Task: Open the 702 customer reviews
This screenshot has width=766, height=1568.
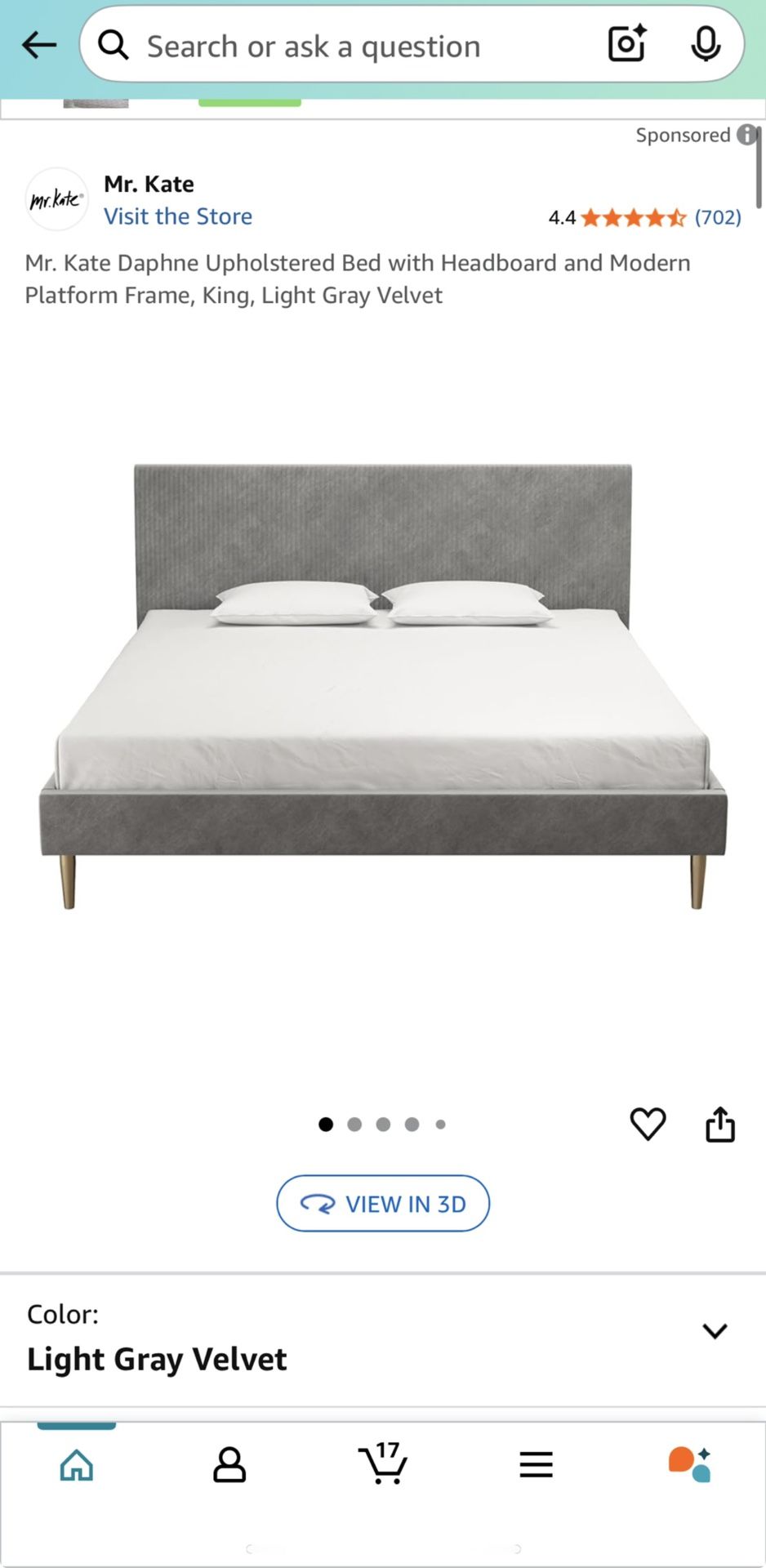Action: click(718, 217)
